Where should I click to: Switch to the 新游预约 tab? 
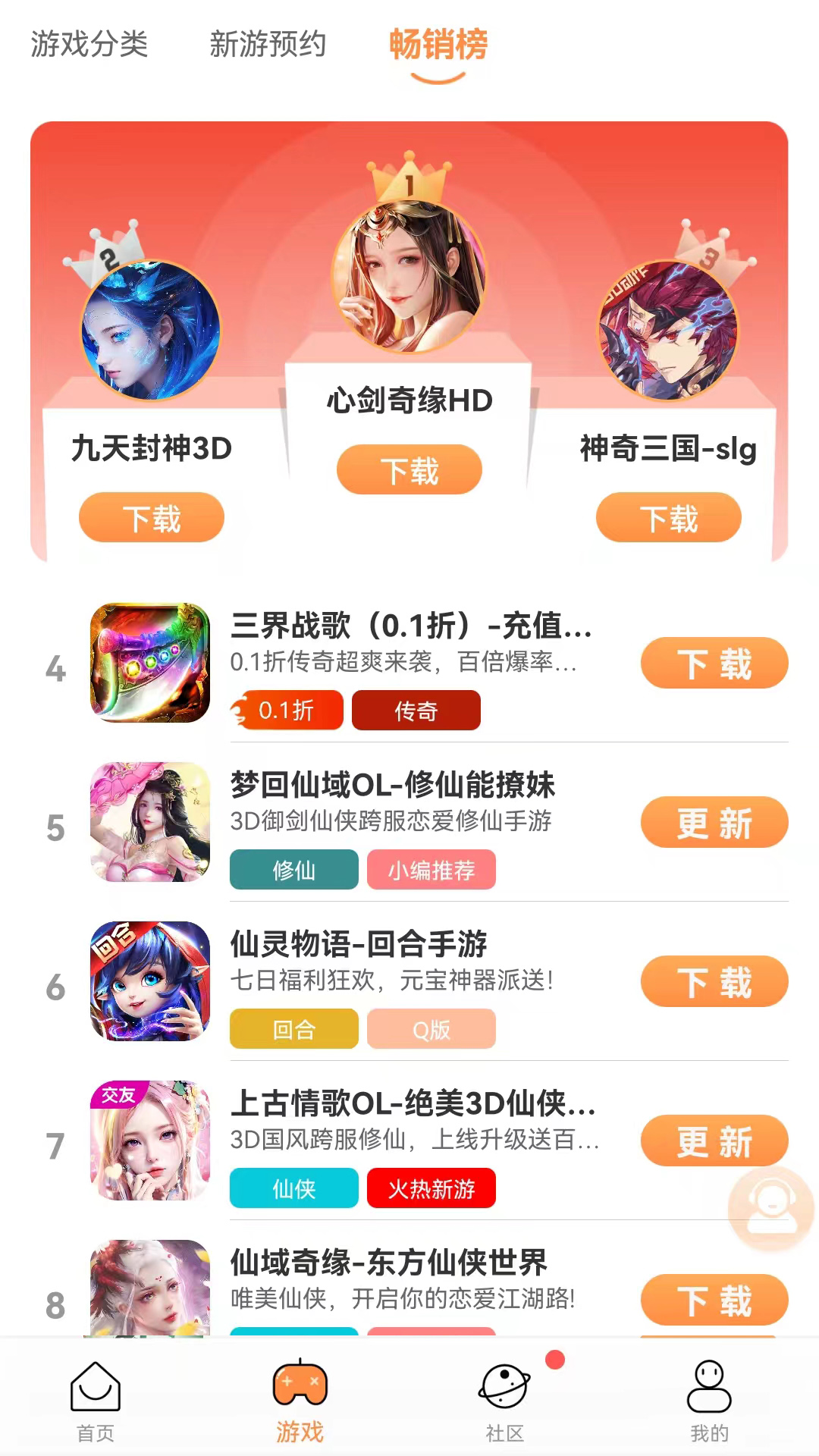point(268,45)
